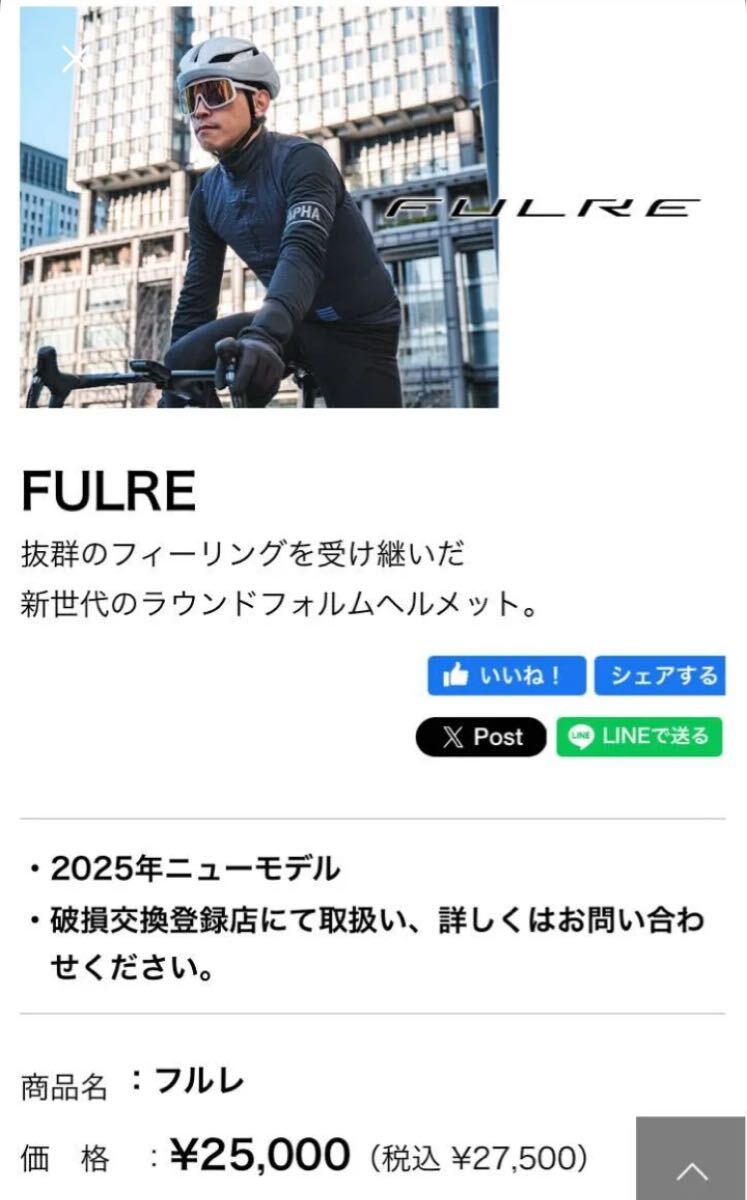Image resolution: width=747 pixels, height=1200 pixels.
Task: Post this product to X
Action: point(481,737)
